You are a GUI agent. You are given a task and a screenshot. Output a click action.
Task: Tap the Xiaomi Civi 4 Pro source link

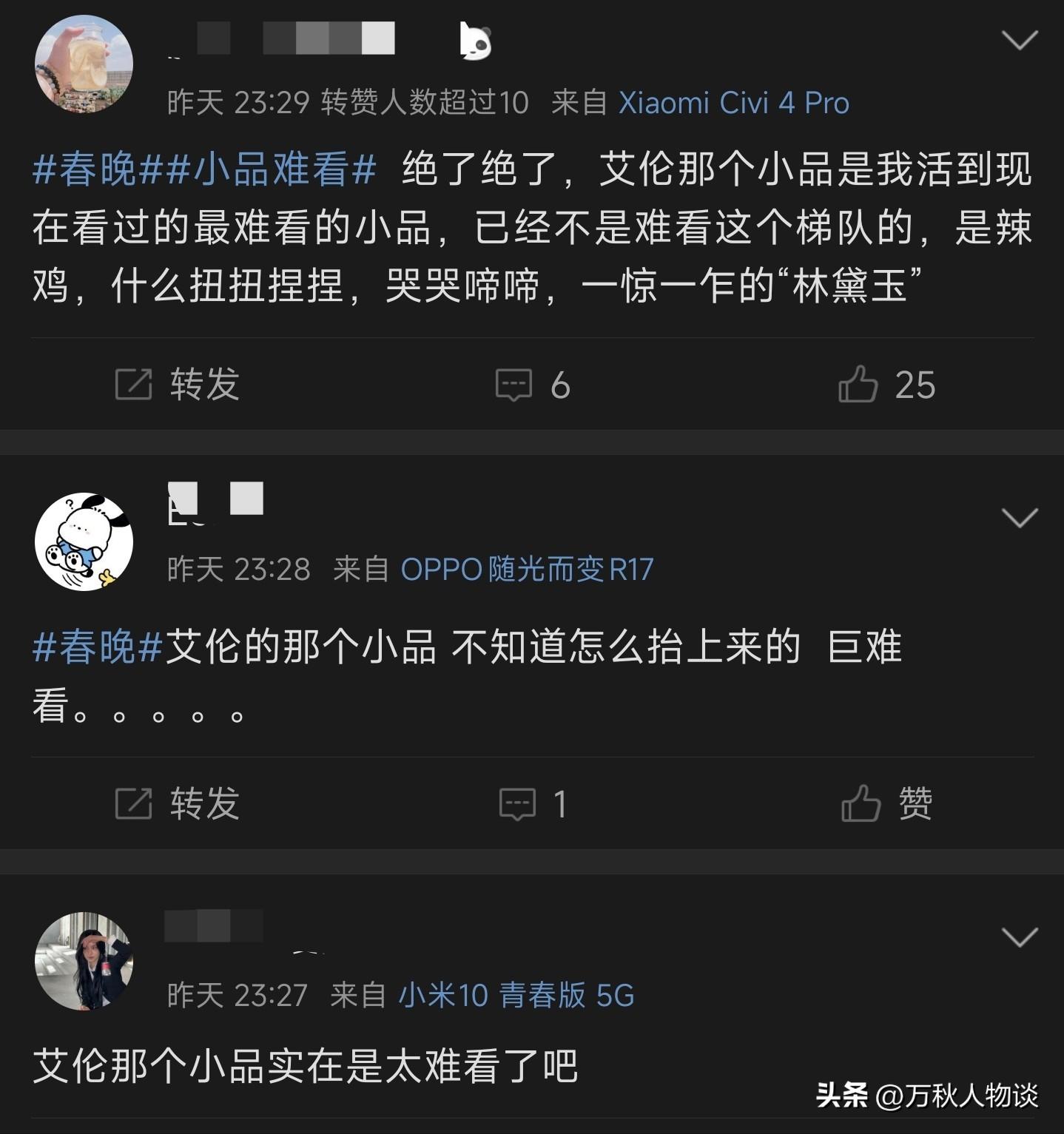click(733, 103)
